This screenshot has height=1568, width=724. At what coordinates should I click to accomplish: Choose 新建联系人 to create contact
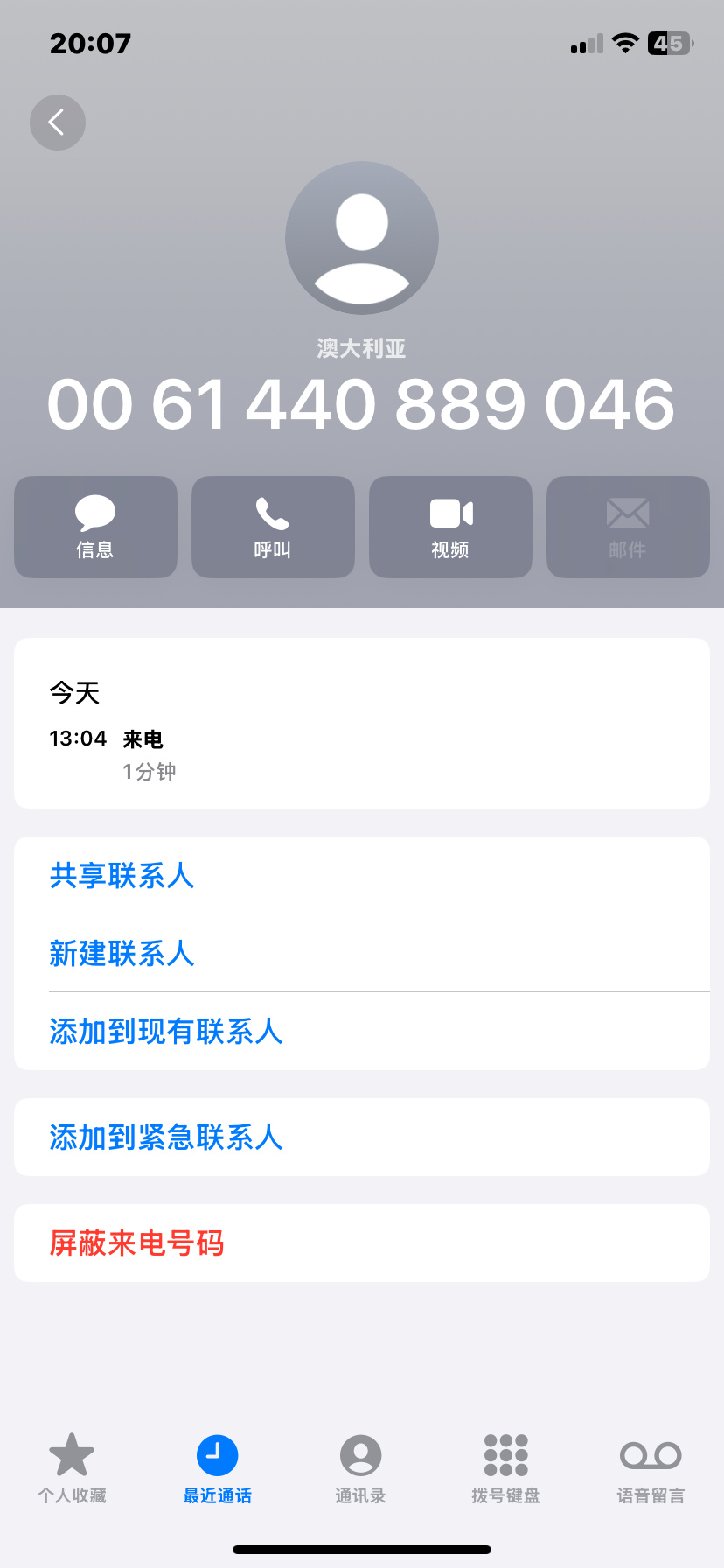tap(122, 954)
